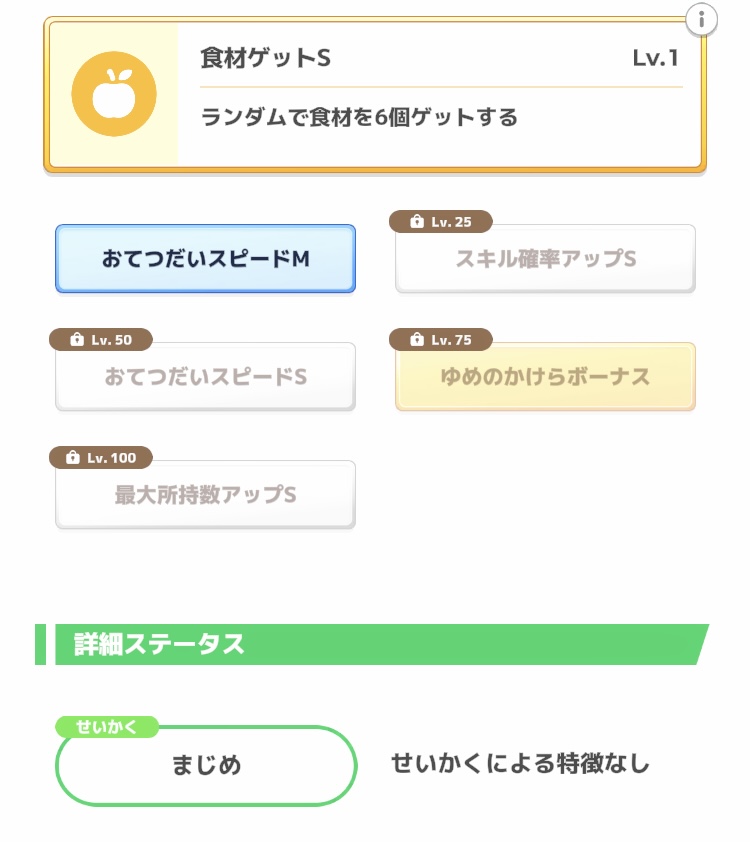Image resolution: width=750 pixels, height=842 pixels.
Task: Open the 食材ゲットS main skill card
Action: pos(374,95)
